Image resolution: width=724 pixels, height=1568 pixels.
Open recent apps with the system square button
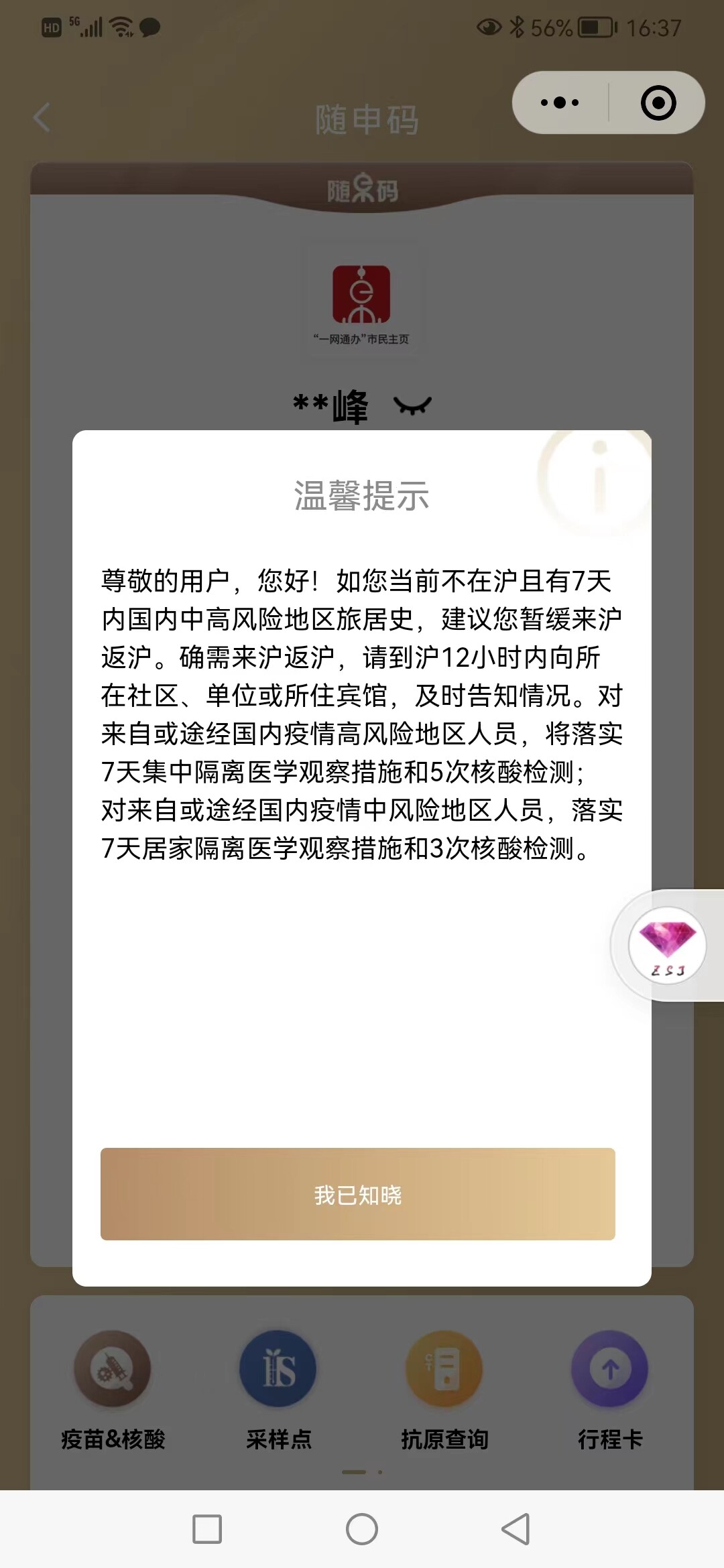tap(207, 1529)
